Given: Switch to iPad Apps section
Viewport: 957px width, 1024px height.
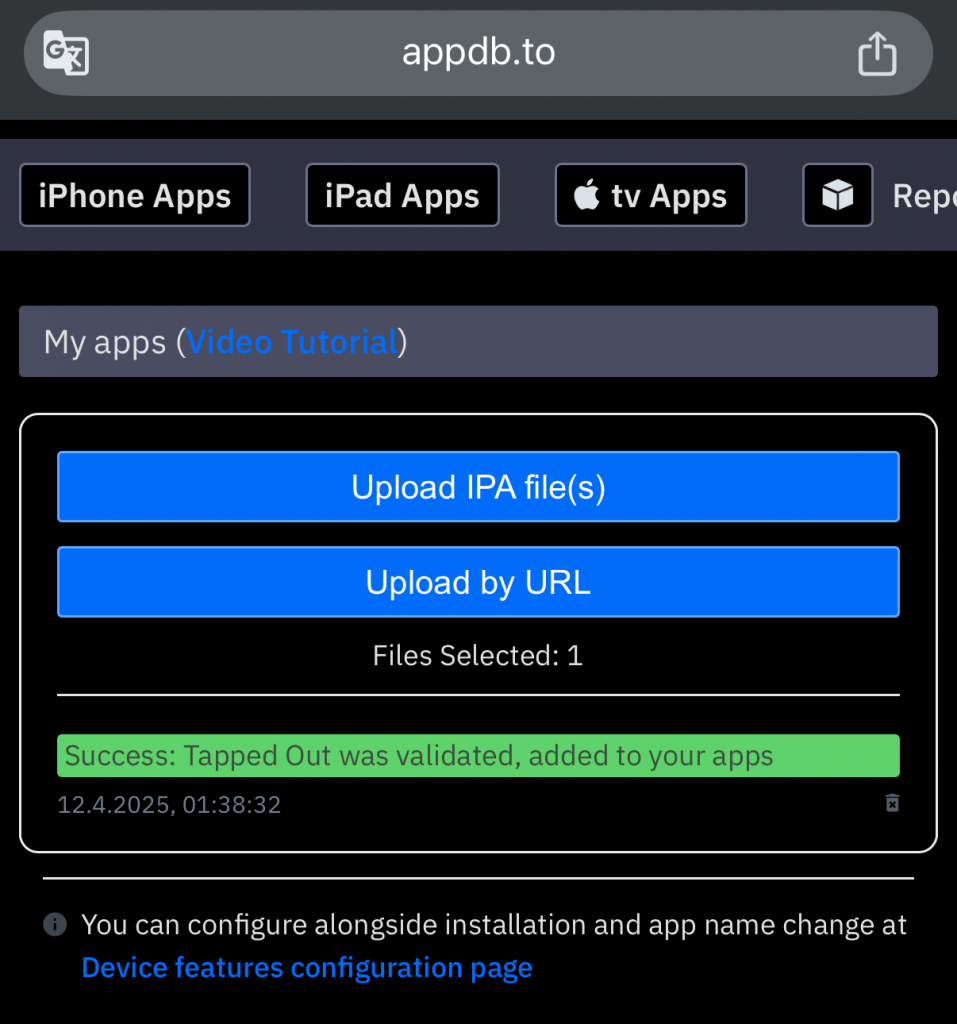Looking at the screenshot, I should [x=402, y=195].
